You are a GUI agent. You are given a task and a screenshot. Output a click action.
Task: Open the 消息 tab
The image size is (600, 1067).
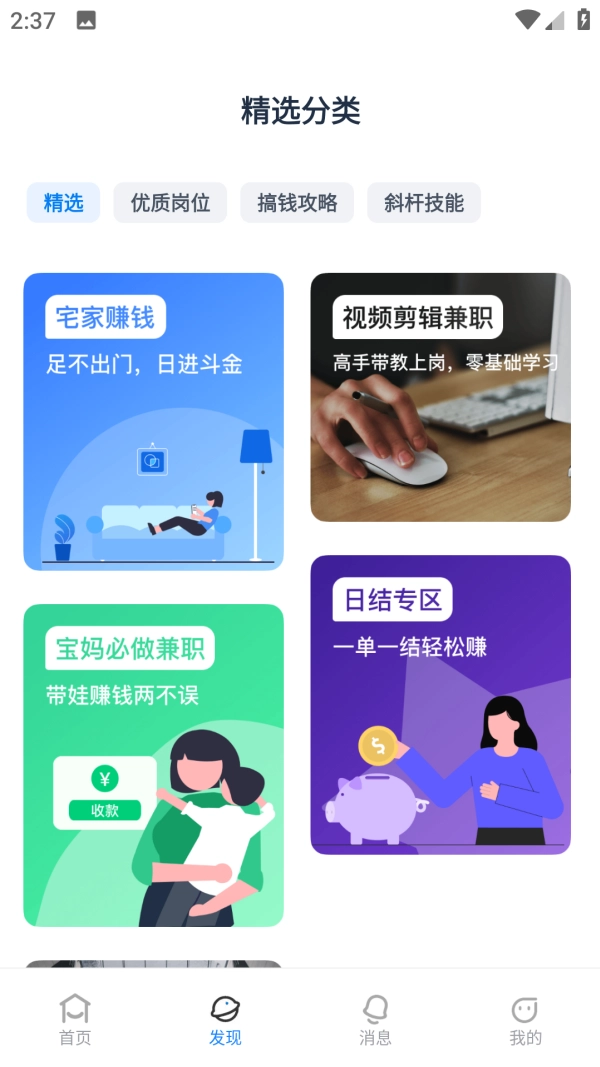point(375,1019)
